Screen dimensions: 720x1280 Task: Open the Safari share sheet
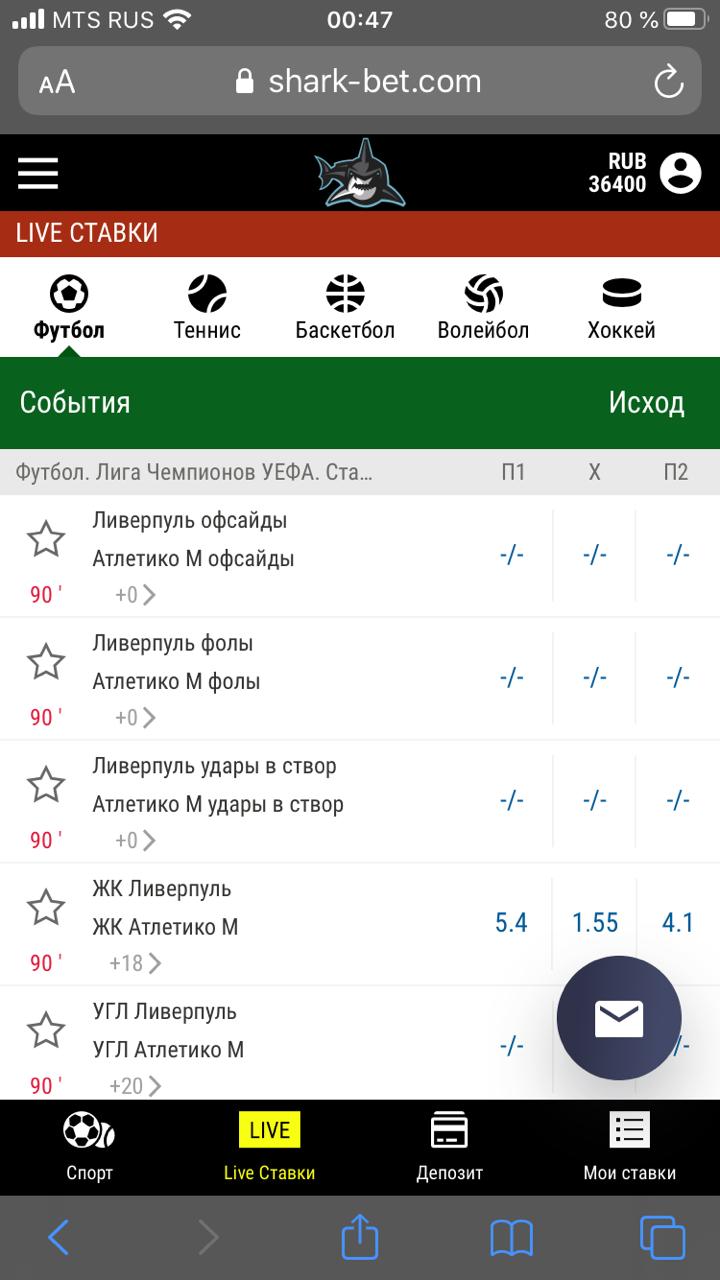pos(360,1237)
